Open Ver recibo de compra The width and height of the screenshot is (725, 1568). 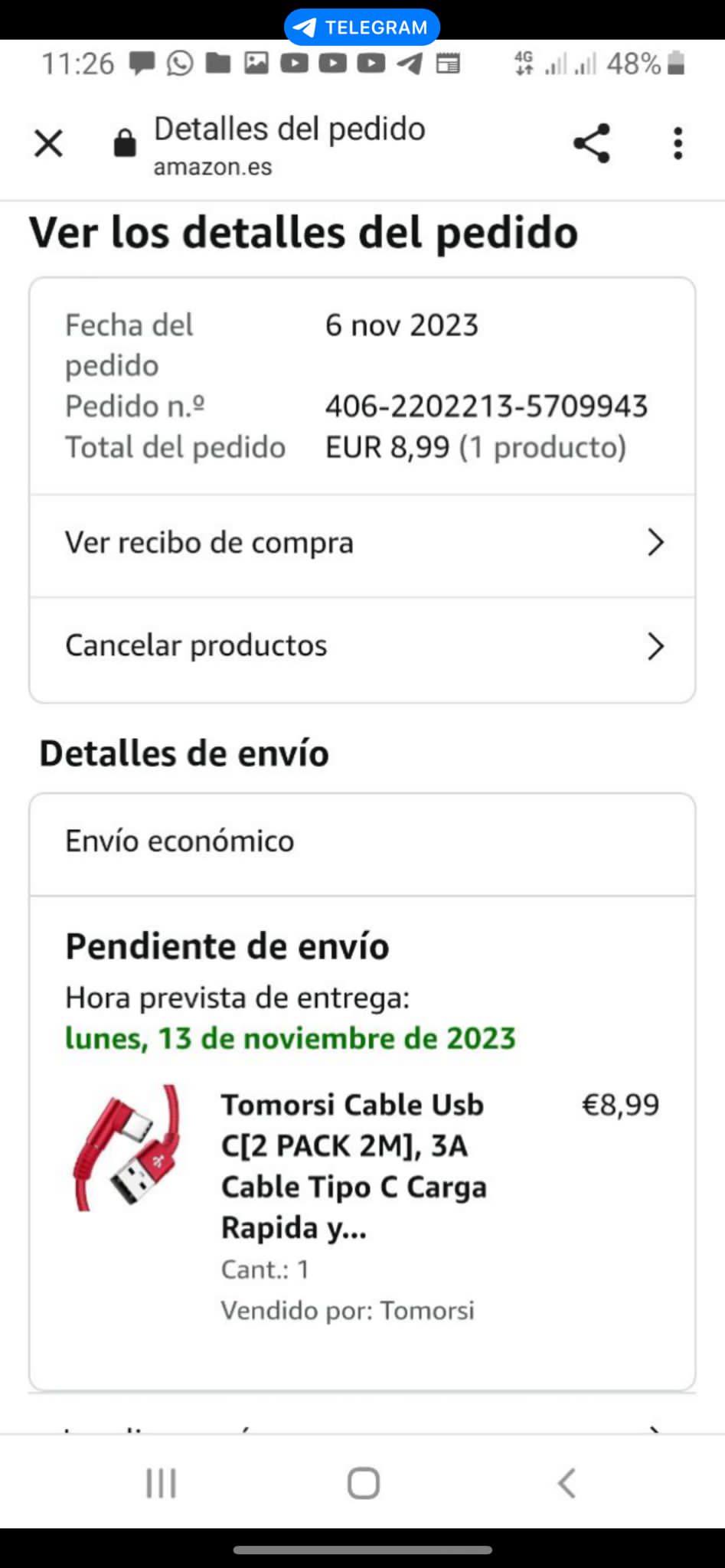pos(362,543)
